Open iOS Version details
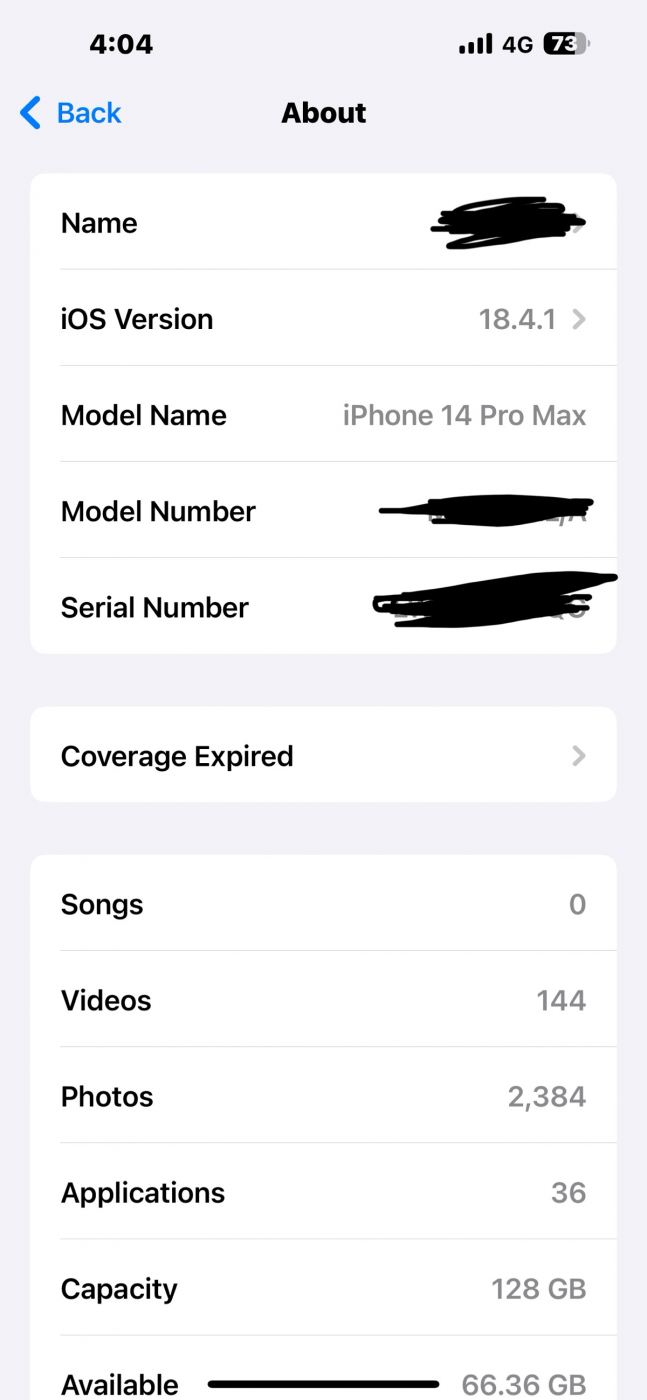Image resolution: width=647 pixels, height=1400 pixels. pos(323,318)
